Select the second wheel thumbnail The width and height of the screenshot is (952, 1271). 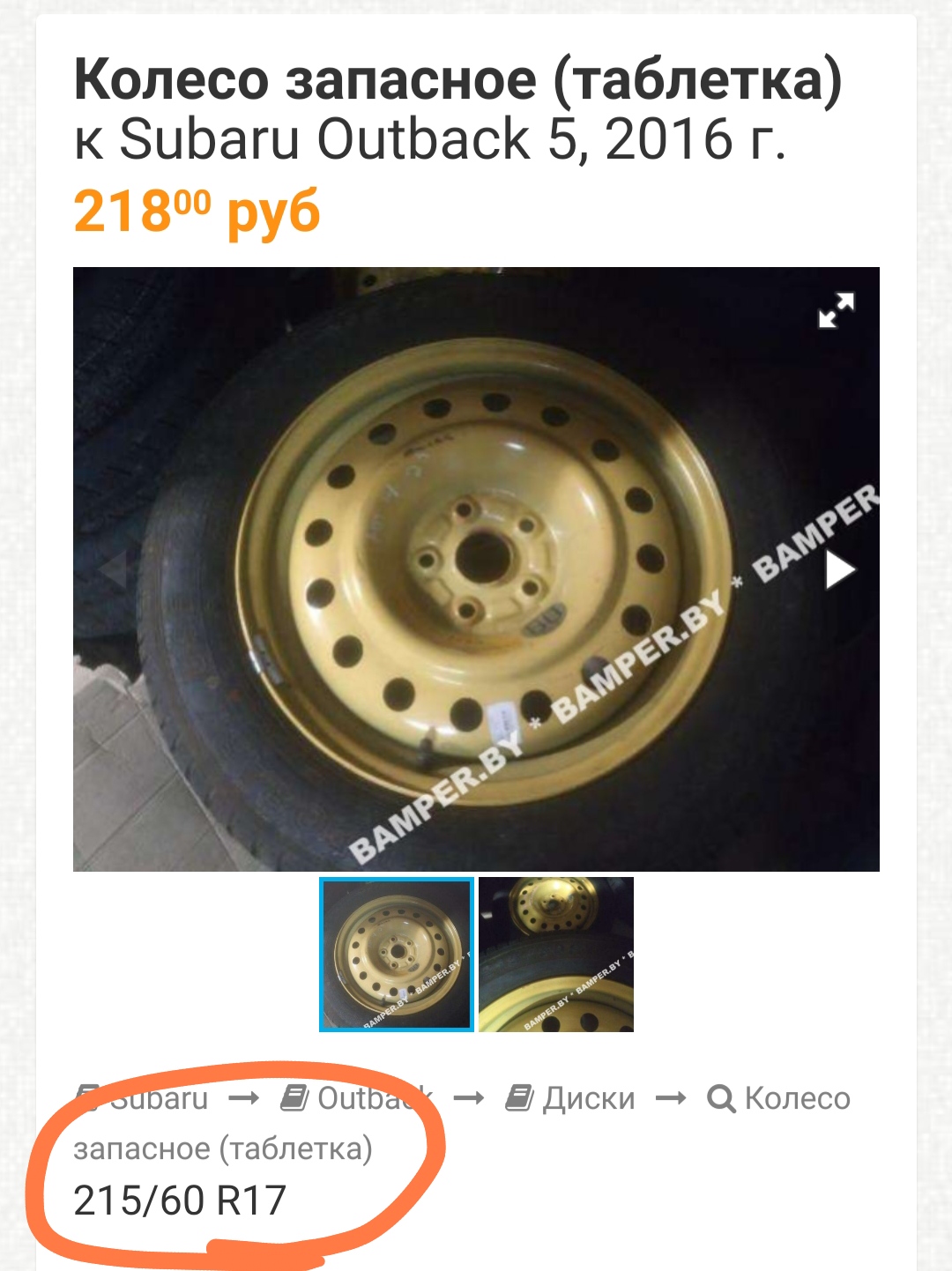[556, 955]
